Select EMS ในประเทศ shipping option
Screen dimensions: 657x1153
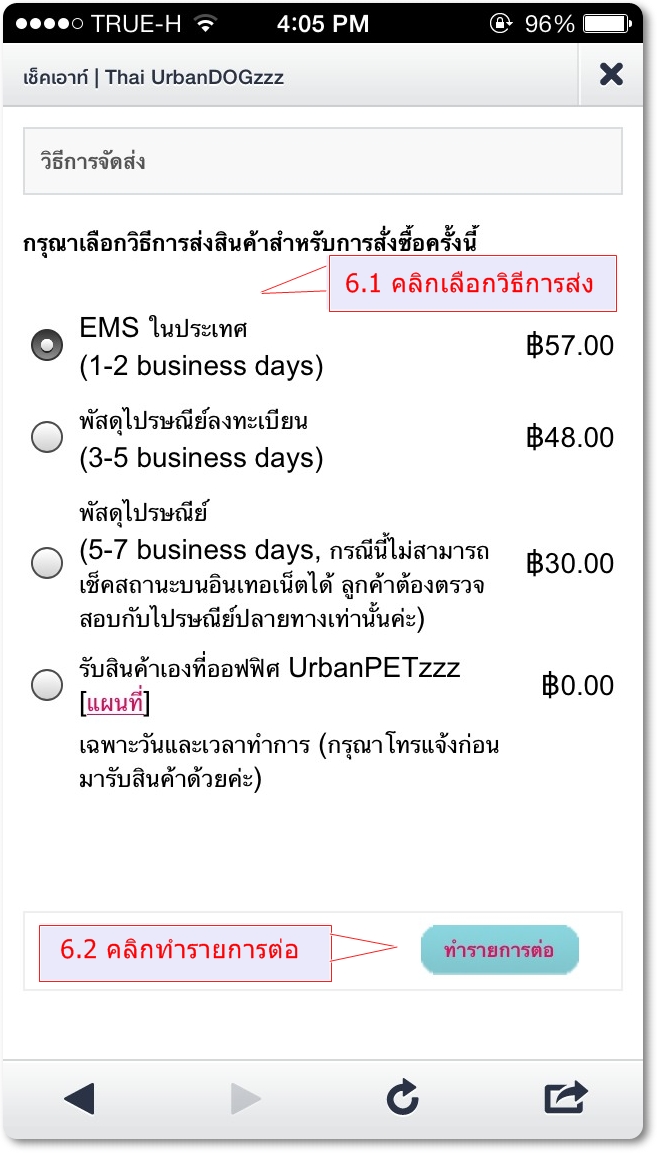[x=47, y=346]
